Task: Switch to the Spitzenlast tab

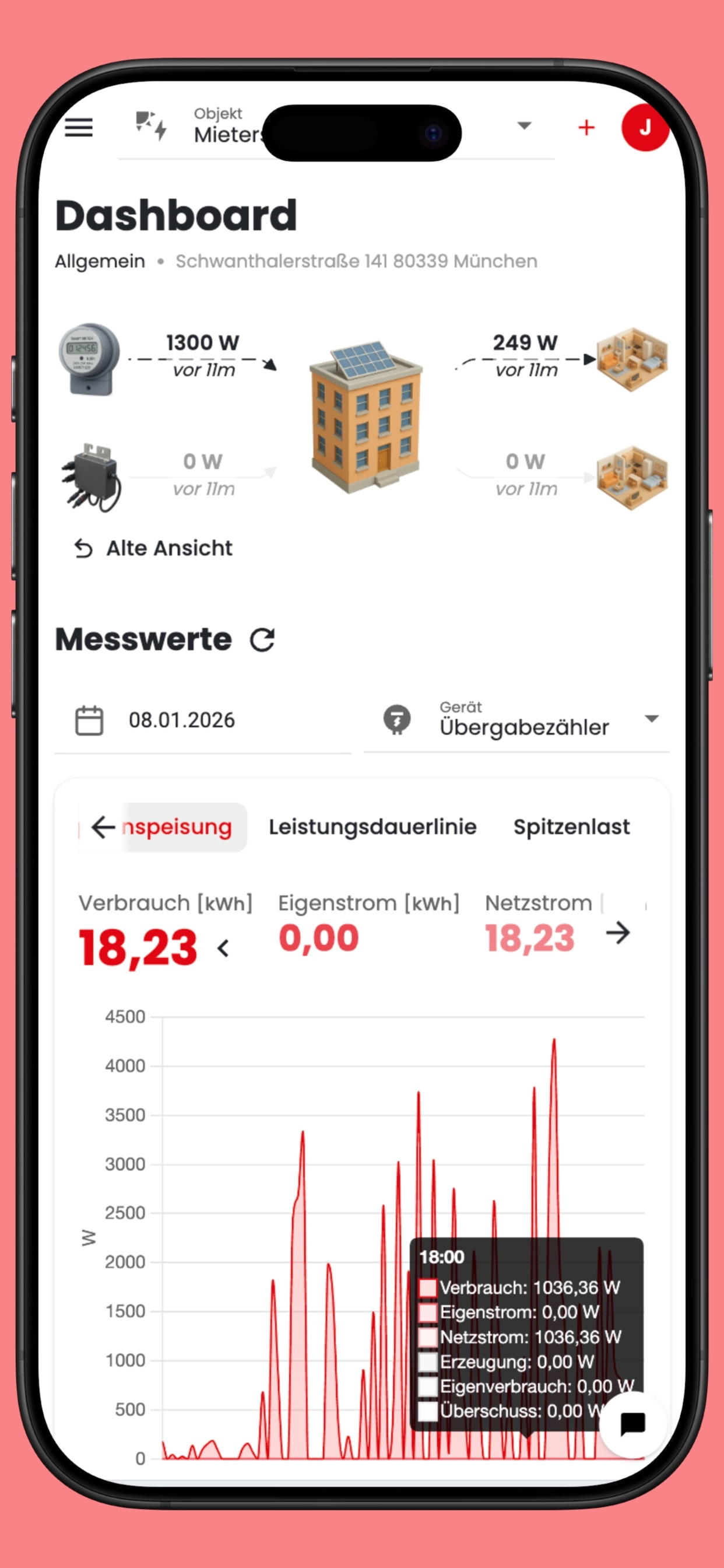Action: tap(571, 827)
